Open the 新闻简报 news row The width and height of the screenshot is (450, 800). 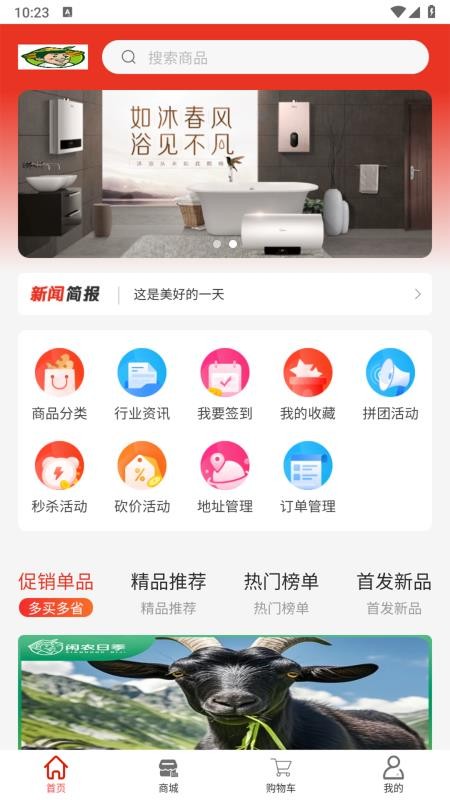coord(225,294)
